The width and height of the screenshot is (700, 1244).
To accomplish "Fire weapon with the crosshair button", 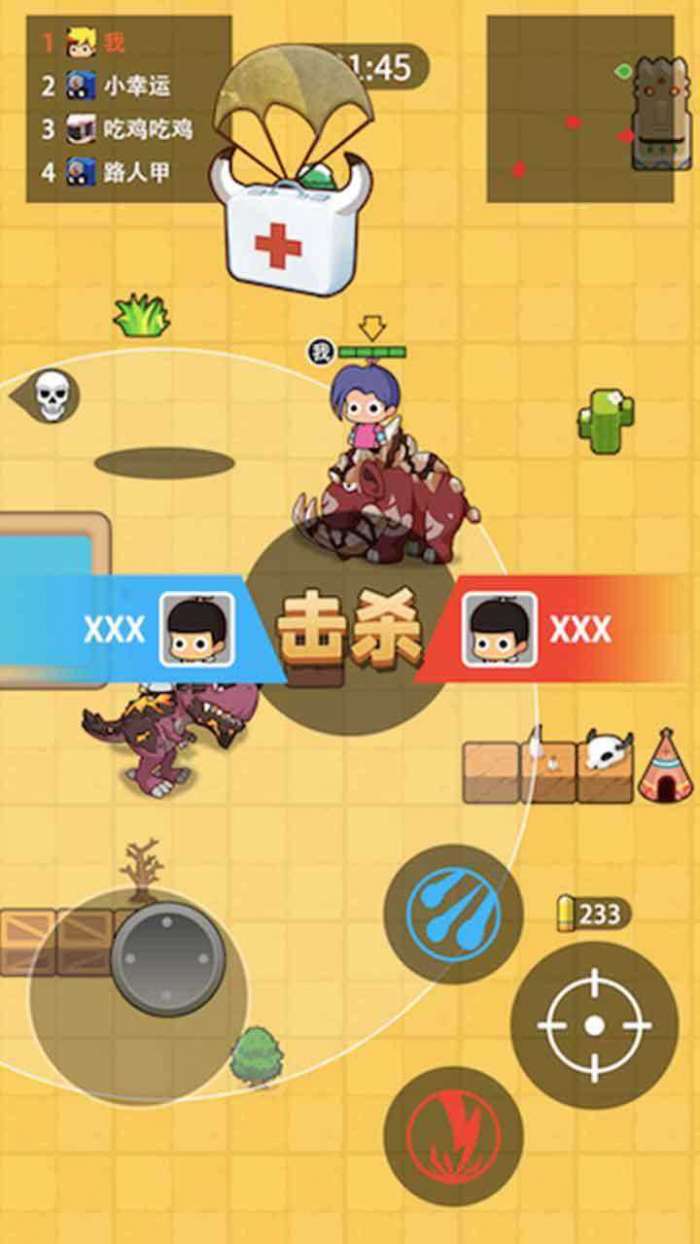I will [x=594, y=1024].
